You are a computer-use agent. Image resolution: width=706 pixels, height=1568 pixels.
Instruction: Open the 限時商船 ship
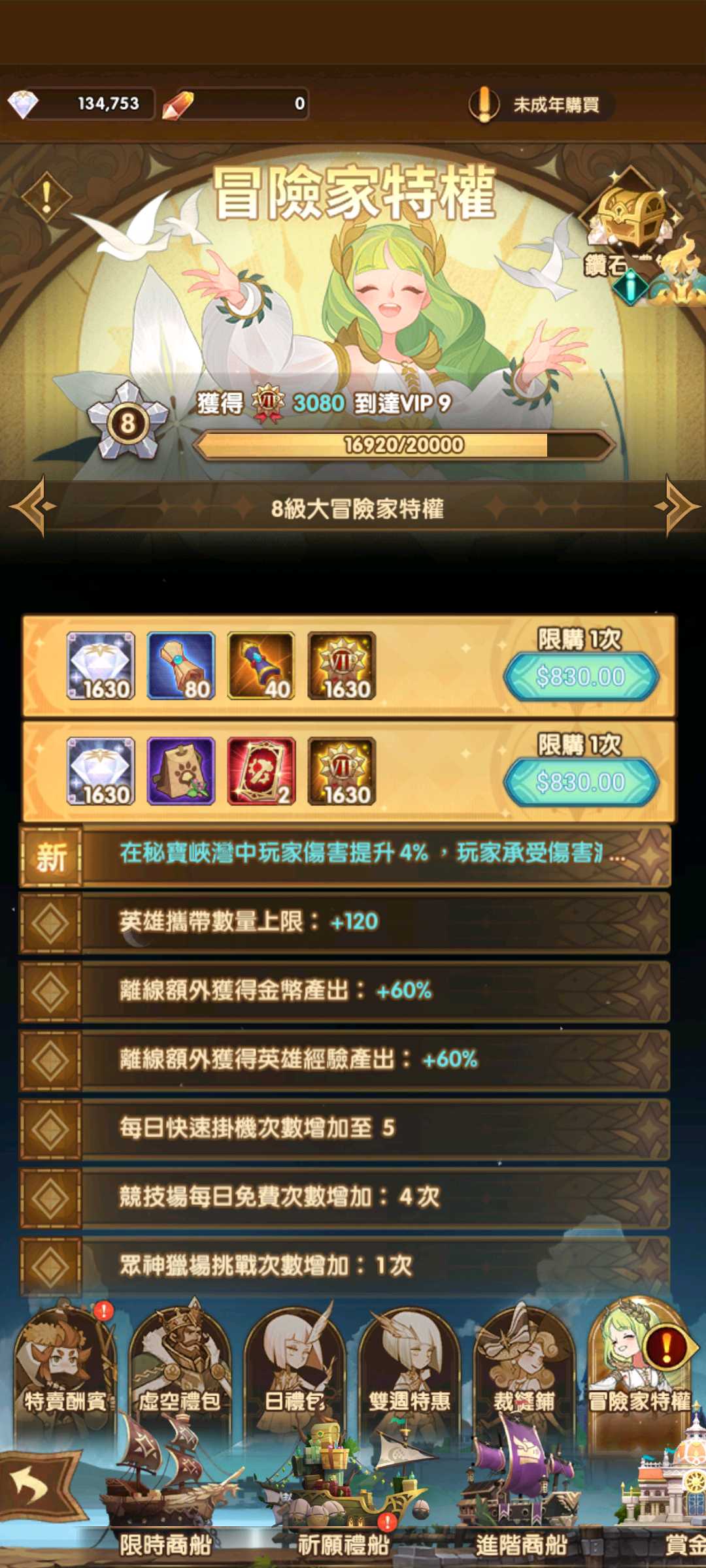tap(167, 1503)
